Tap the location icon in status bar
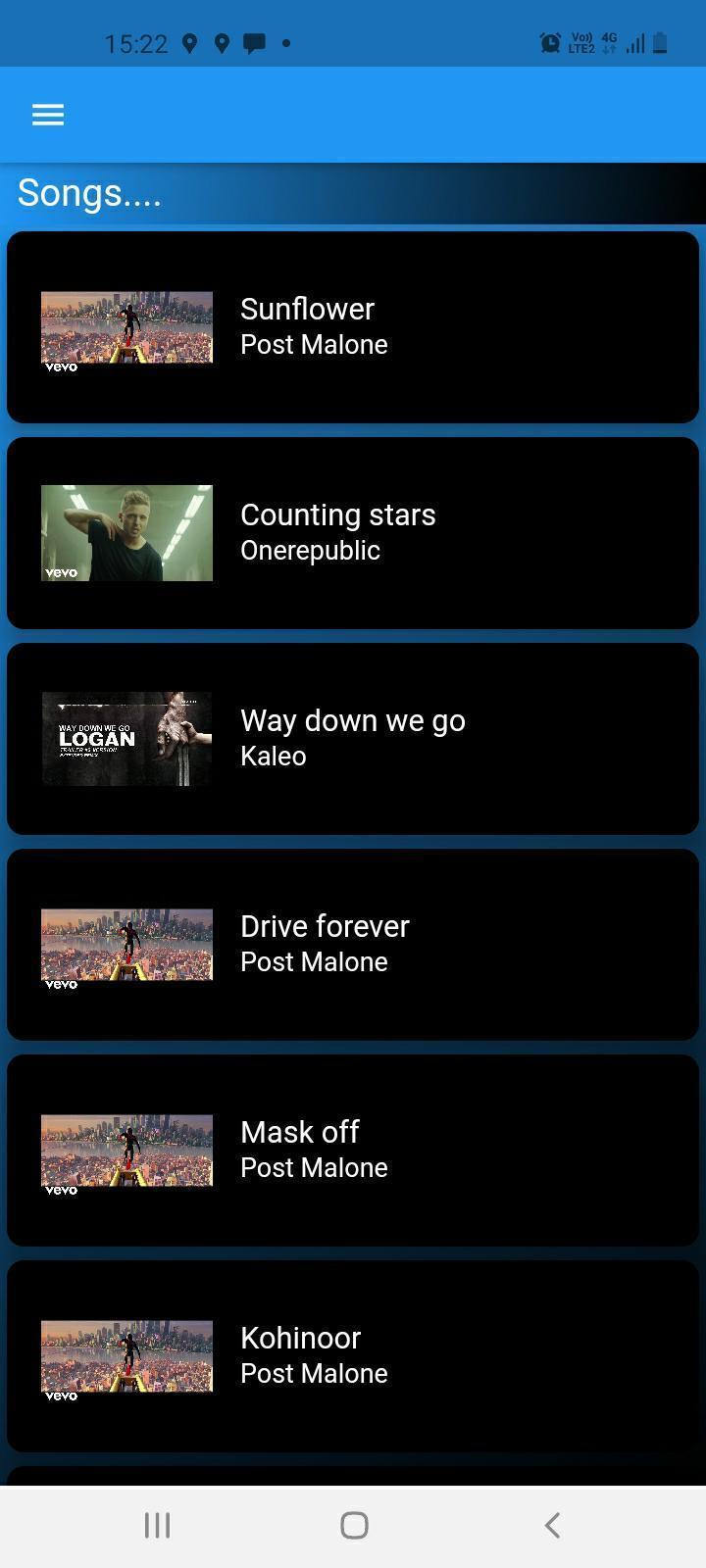The height and width of the screenshot is (1568, 706). click(188, 43)
